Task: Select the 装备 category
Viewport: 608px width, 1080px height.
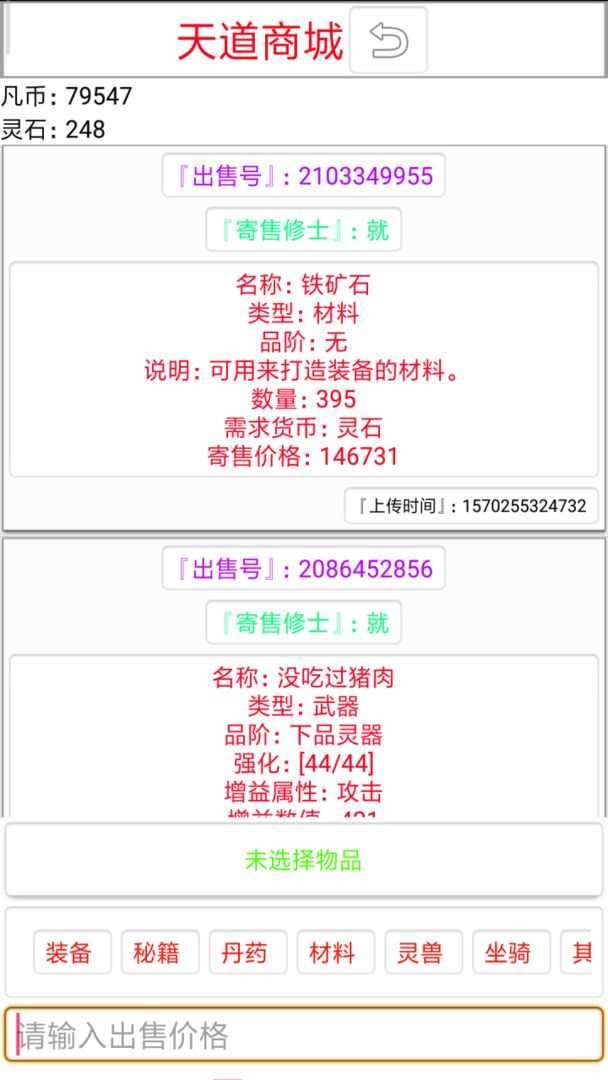Action: click(x=68, y=952)
